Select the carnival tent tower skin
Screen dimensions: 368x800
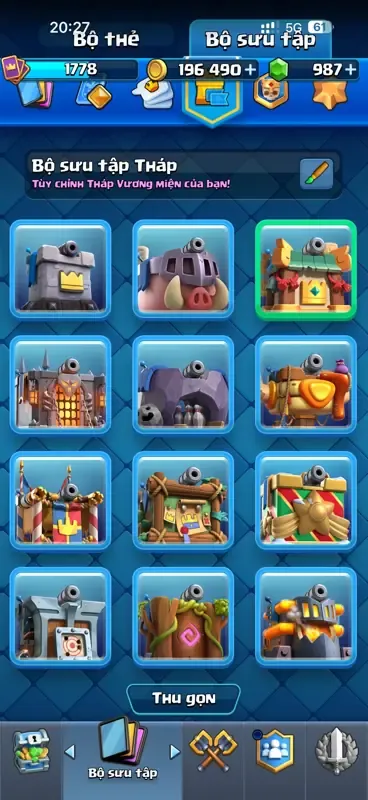[60, 501]
